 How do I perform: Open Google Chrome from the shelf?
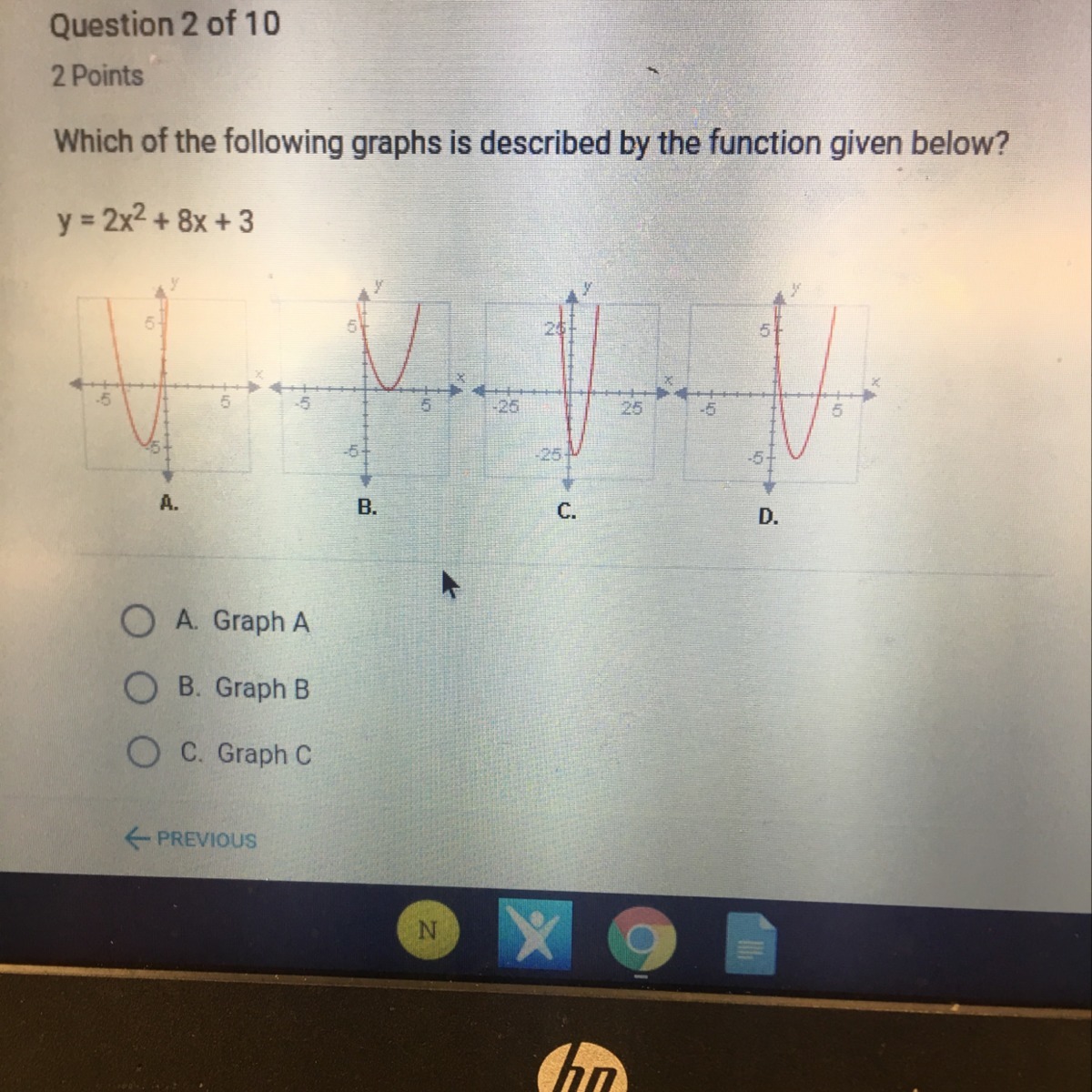coord(642,937)
